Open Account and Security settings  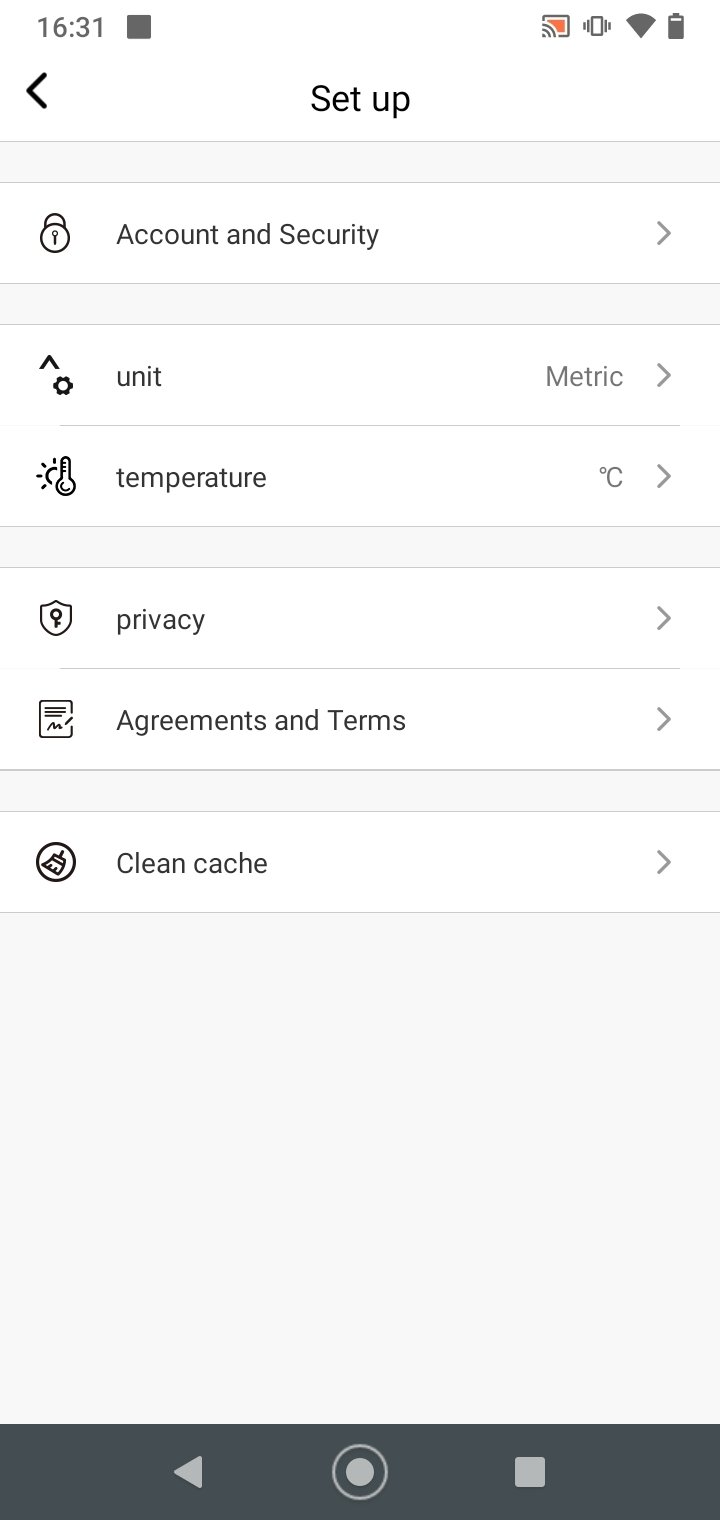pyautogui.click(x=360, y=234)
